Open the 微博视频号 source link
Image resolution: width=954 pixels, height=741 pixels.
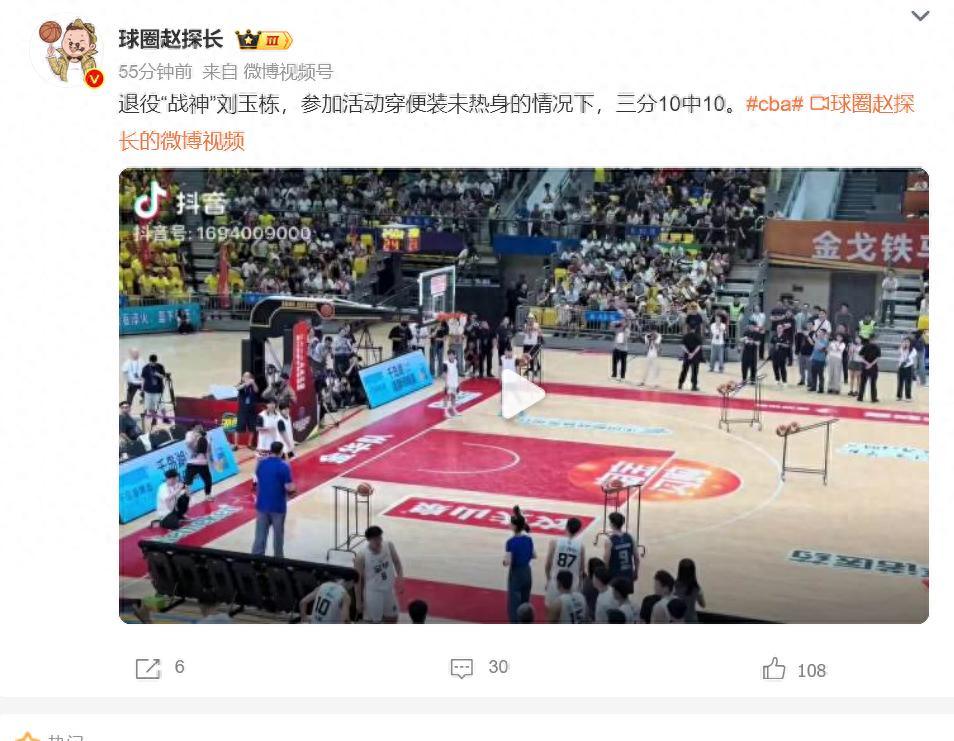point(288,71)
